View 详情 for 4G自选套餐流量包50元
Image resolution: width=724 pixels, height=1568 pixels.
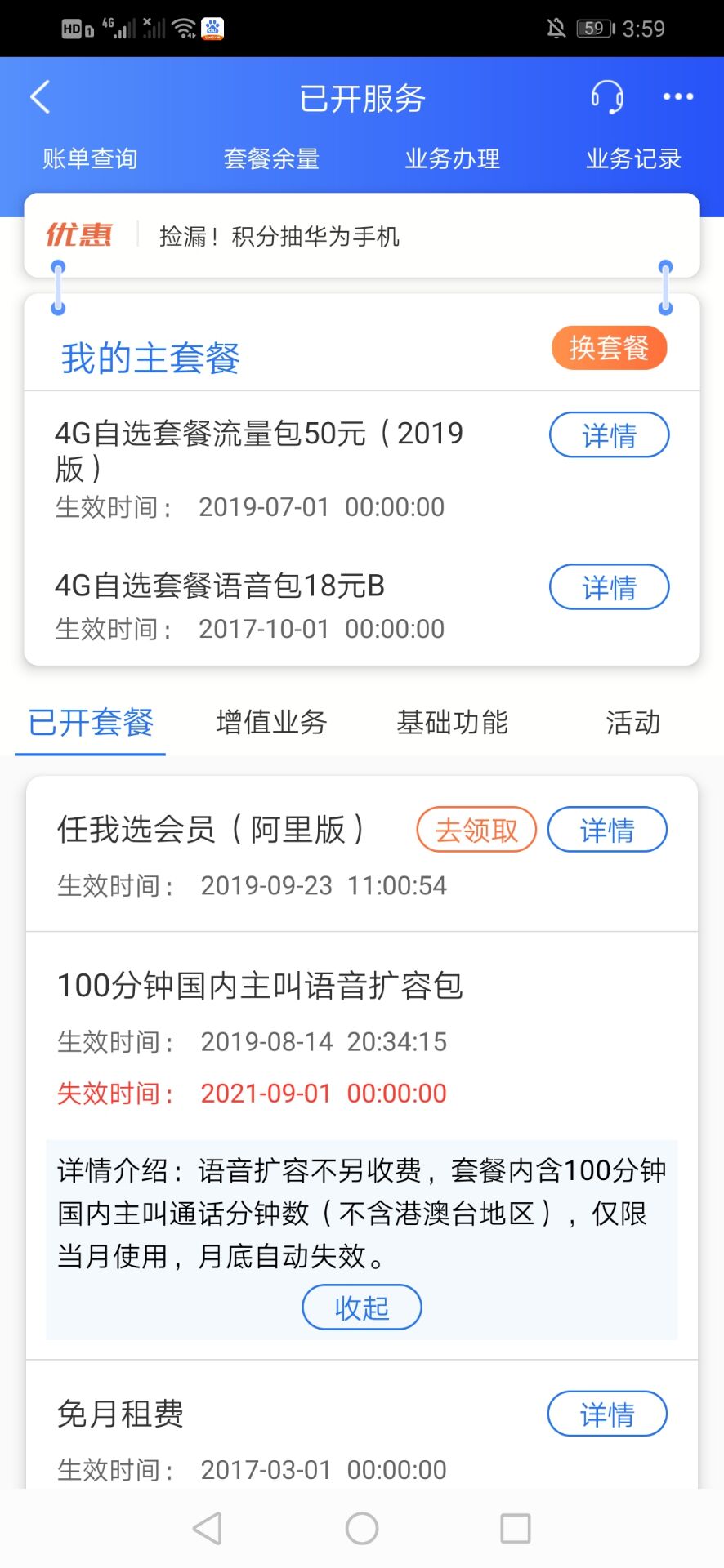coord(609,435)
